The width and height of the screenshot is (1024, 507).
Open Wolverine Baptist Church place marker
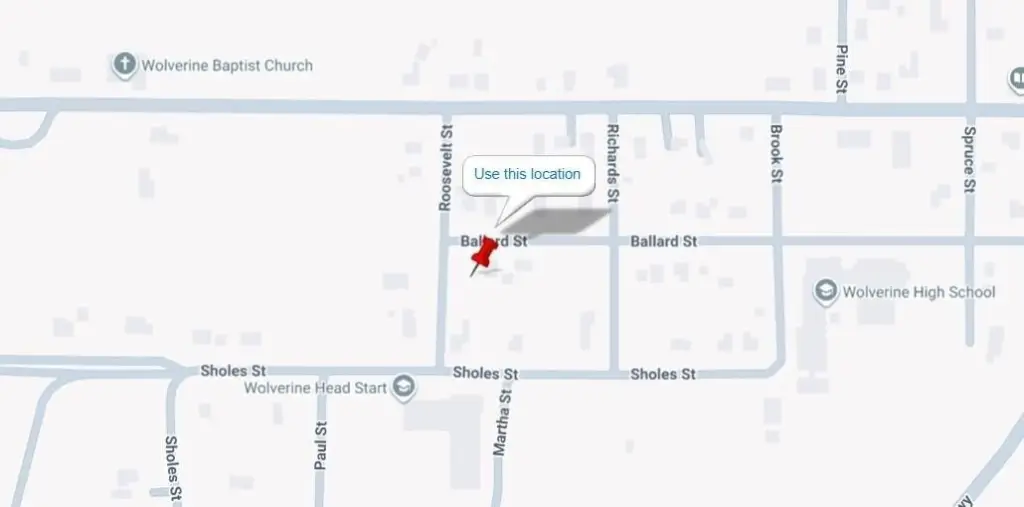click(124, 66)
